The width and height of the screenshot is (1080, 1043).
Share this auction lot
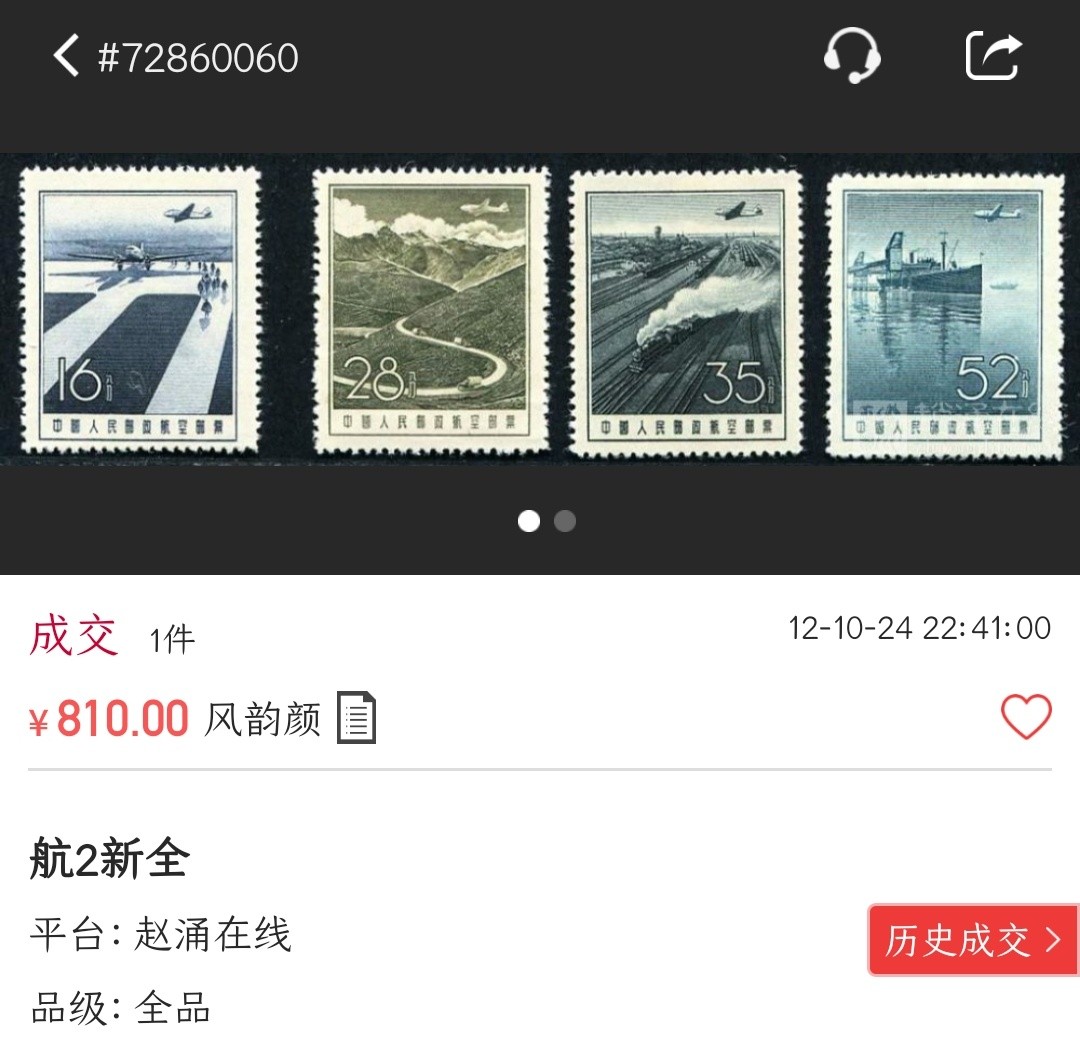993,56
